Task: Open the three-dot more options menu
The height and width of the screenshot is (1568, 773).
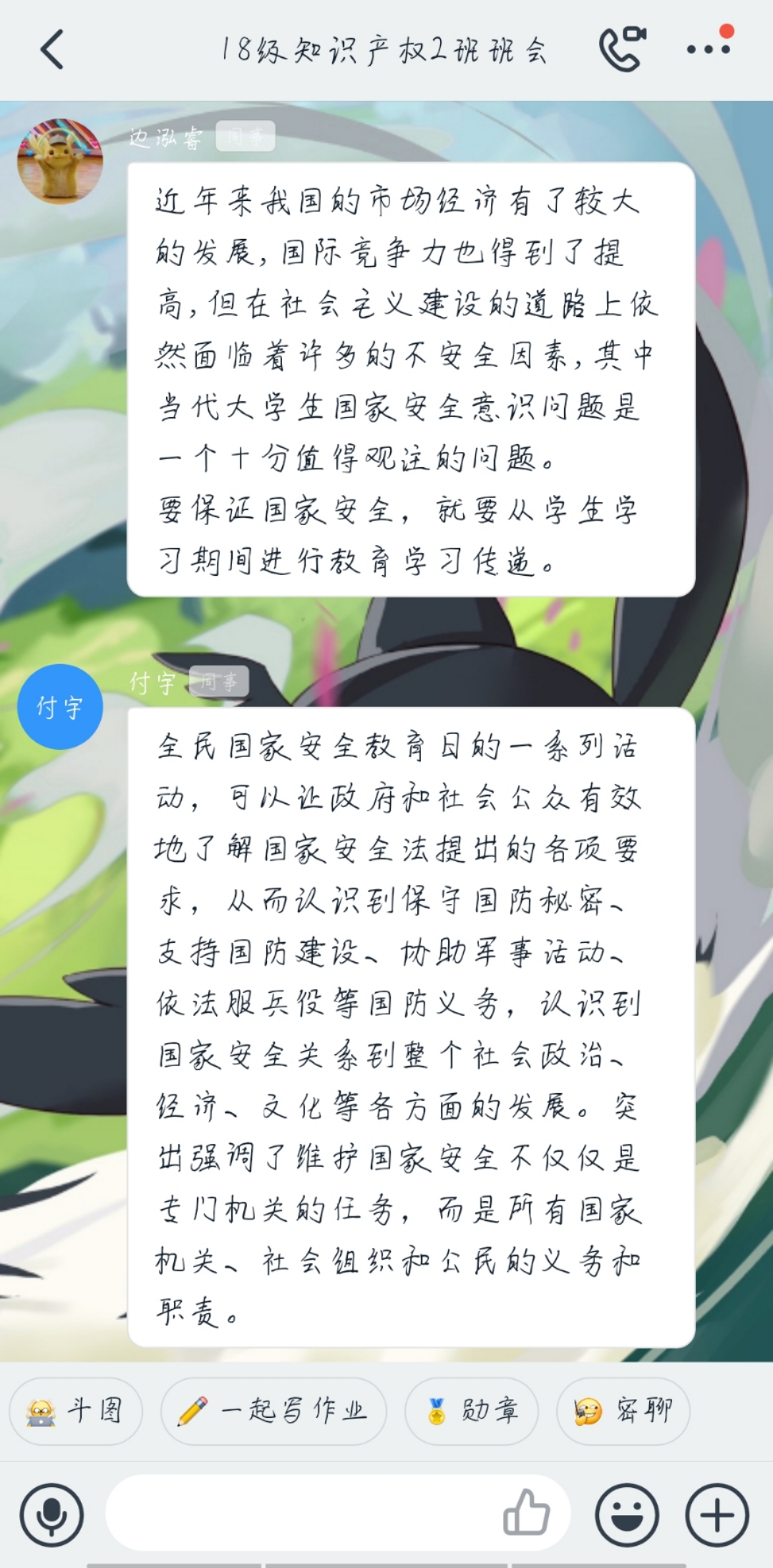Action: pos(709,49)
